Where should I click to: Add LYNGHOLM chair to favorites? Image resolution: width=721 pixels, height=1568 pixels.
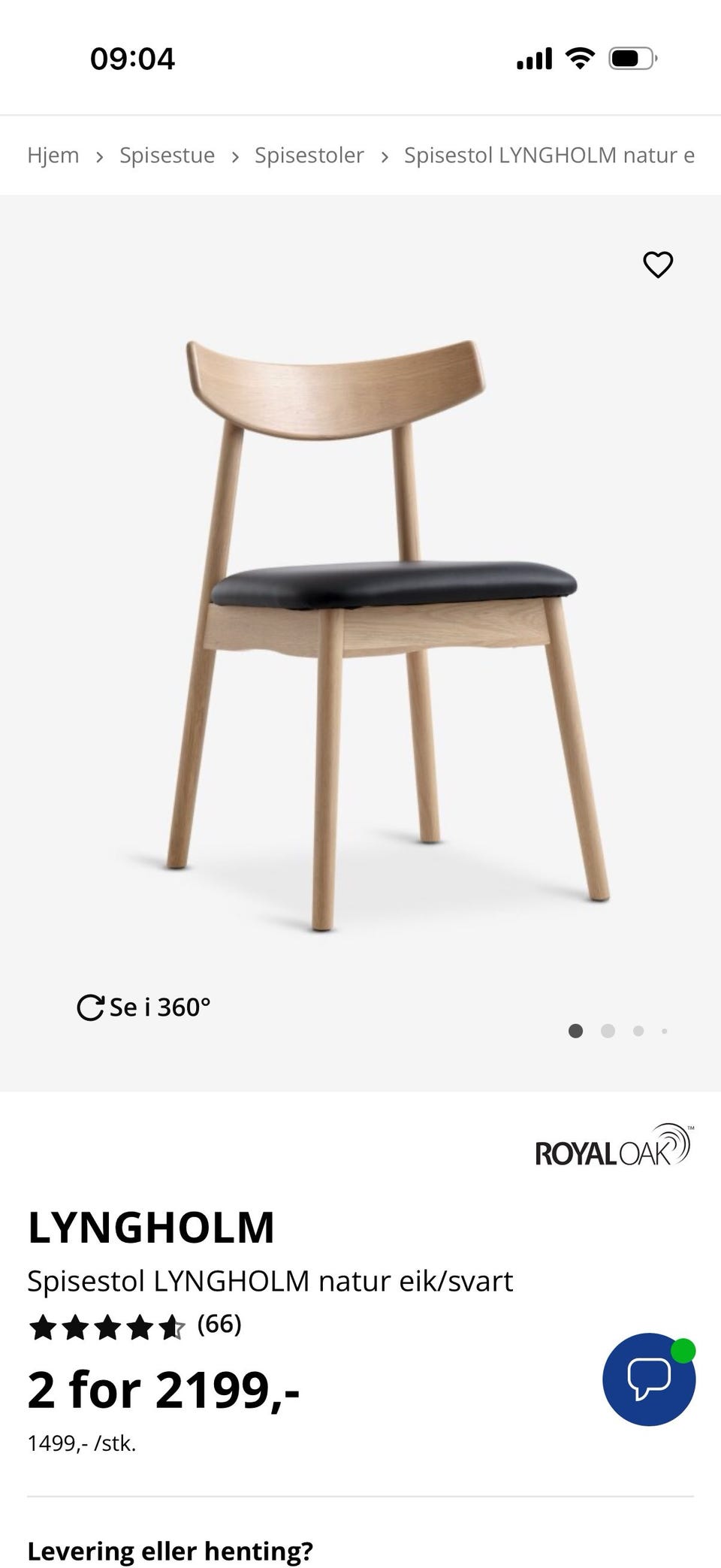(x=658, y=264)
